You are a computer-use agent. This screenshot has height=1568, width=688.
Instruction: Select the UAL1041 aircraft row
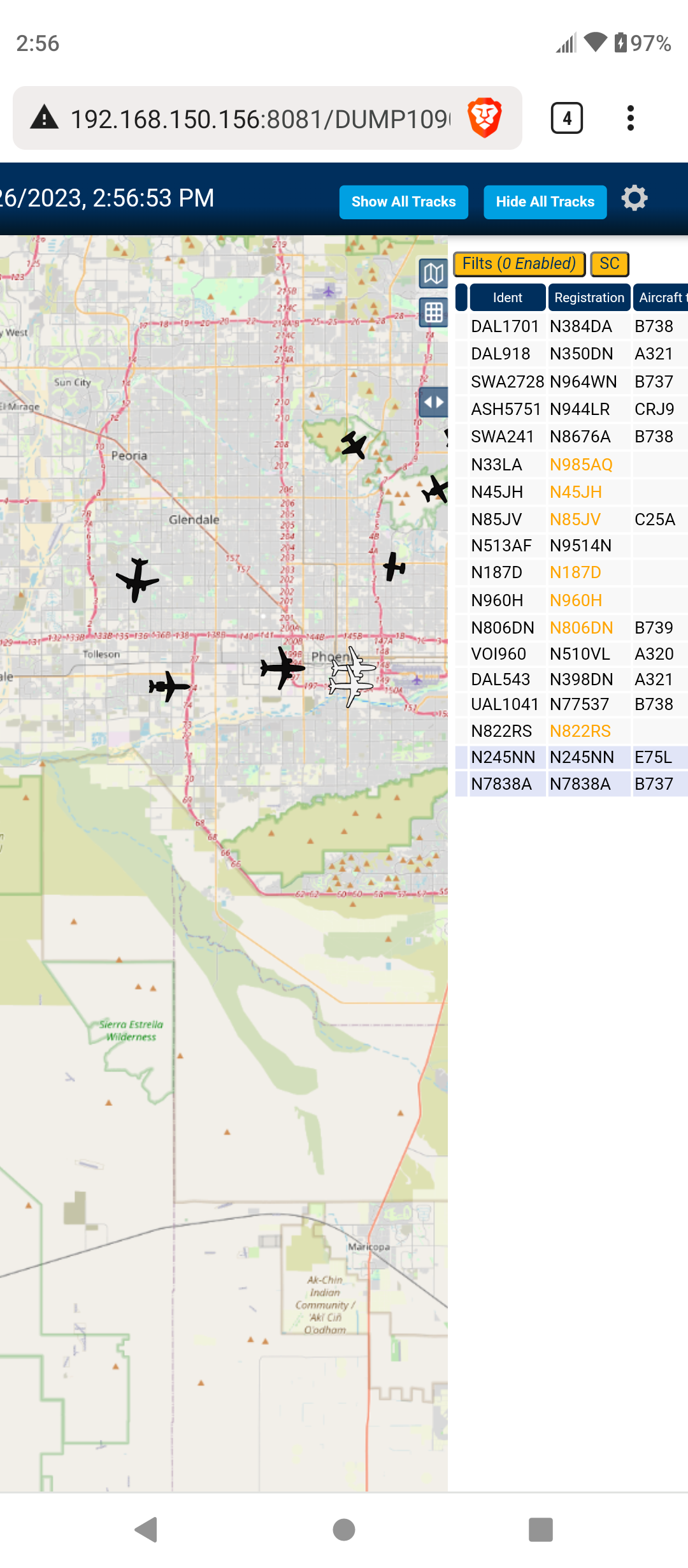[x=571, y=704]
